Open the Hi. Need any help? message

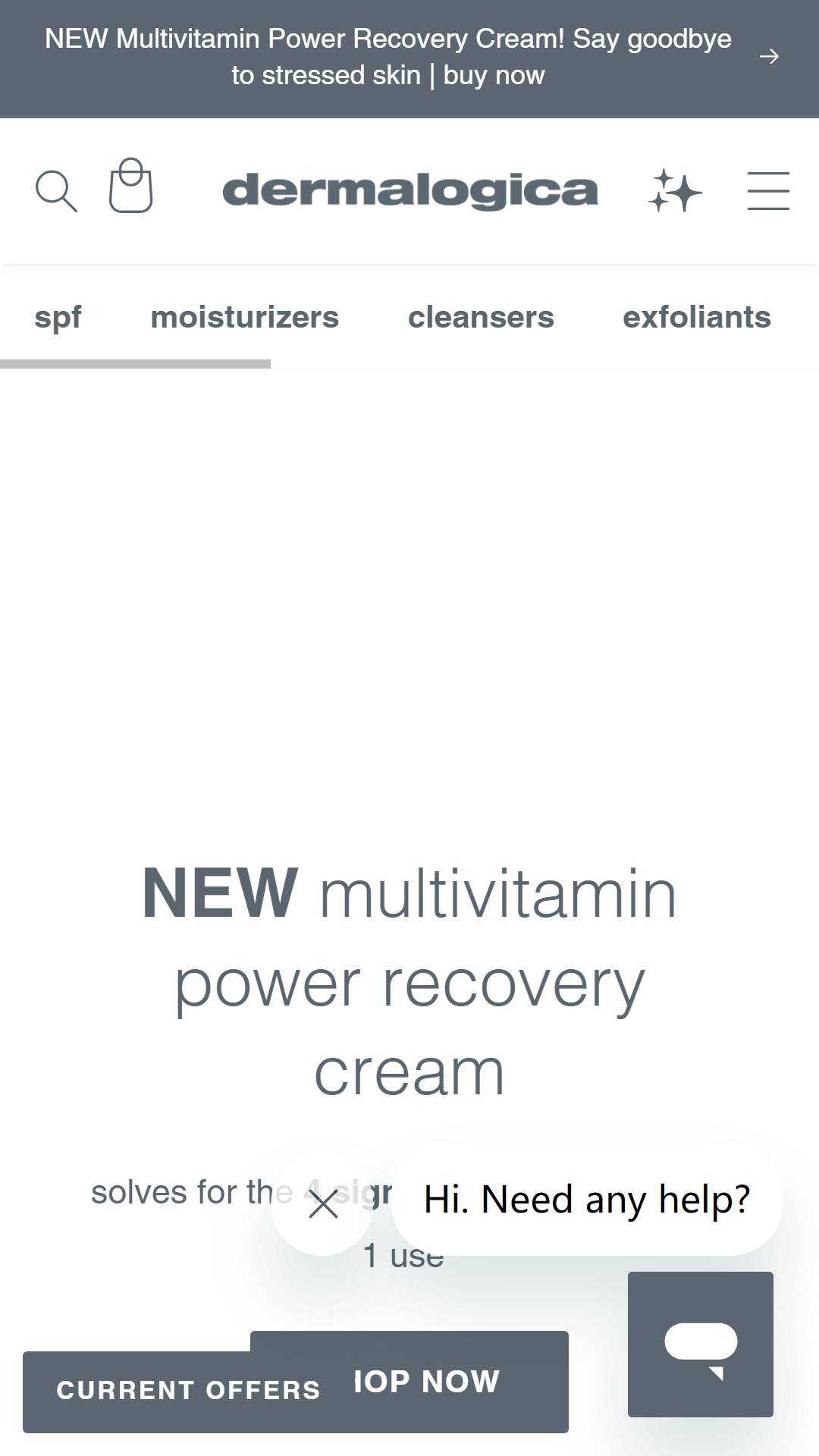point(587,1200)
